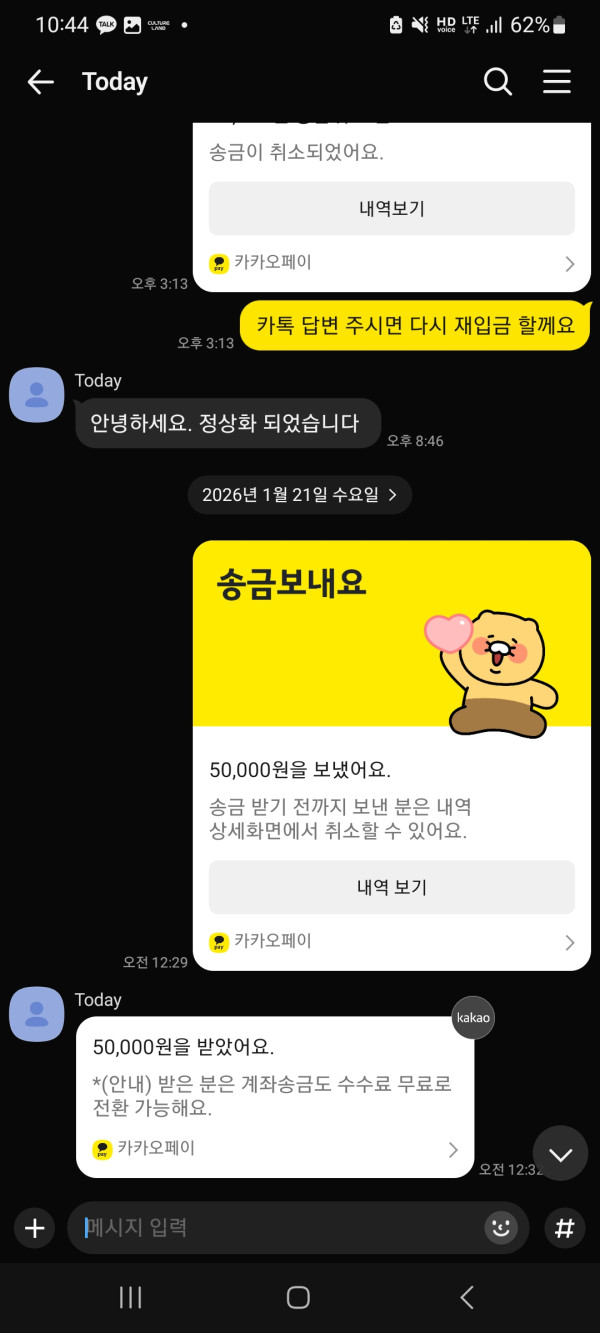Screen dimensions: 600x1333
Task: Open the chat room menu
Action: tap(557, 82)
